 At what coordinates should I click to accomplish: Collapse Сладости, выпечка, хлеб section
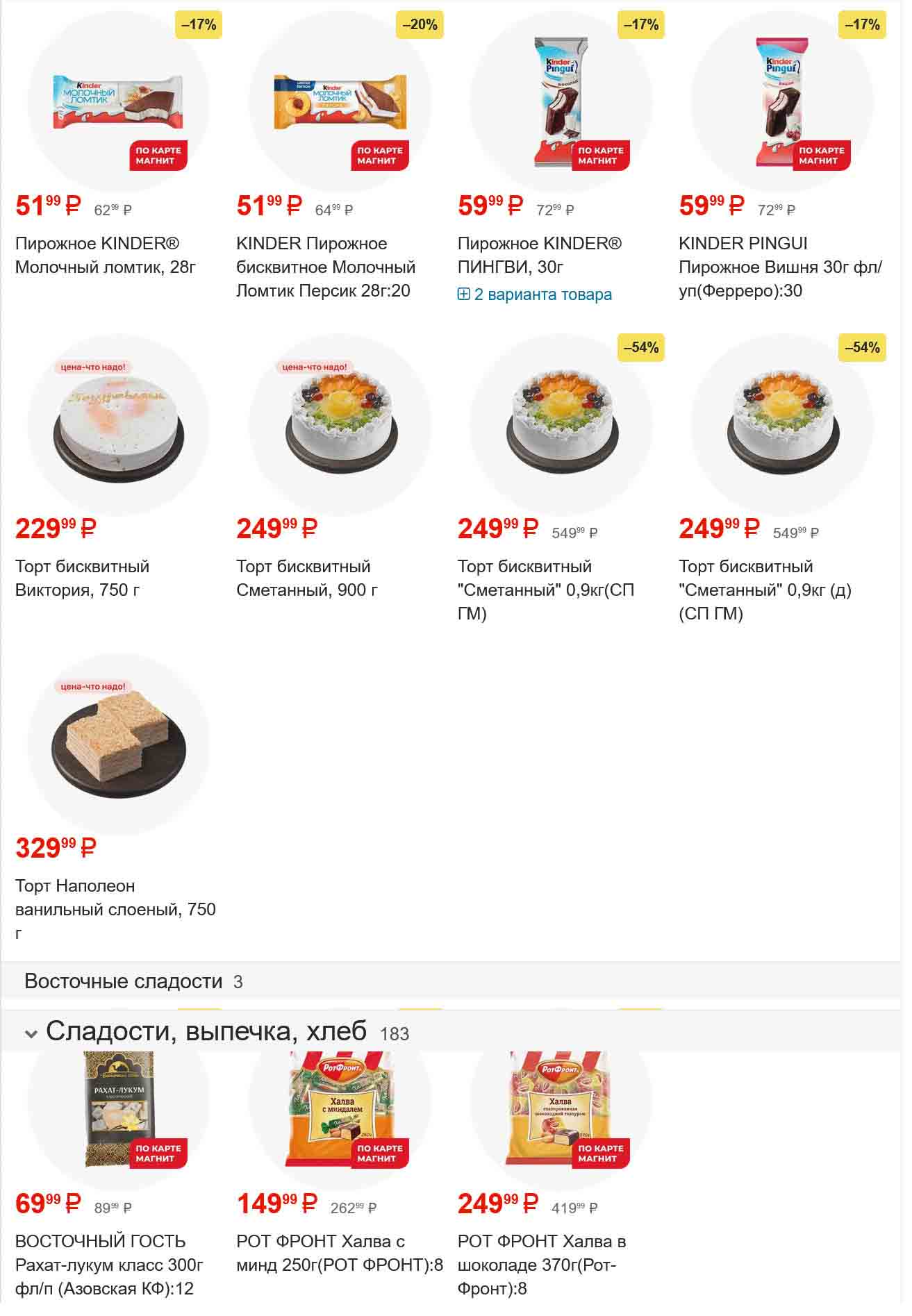coord(31,1034)
